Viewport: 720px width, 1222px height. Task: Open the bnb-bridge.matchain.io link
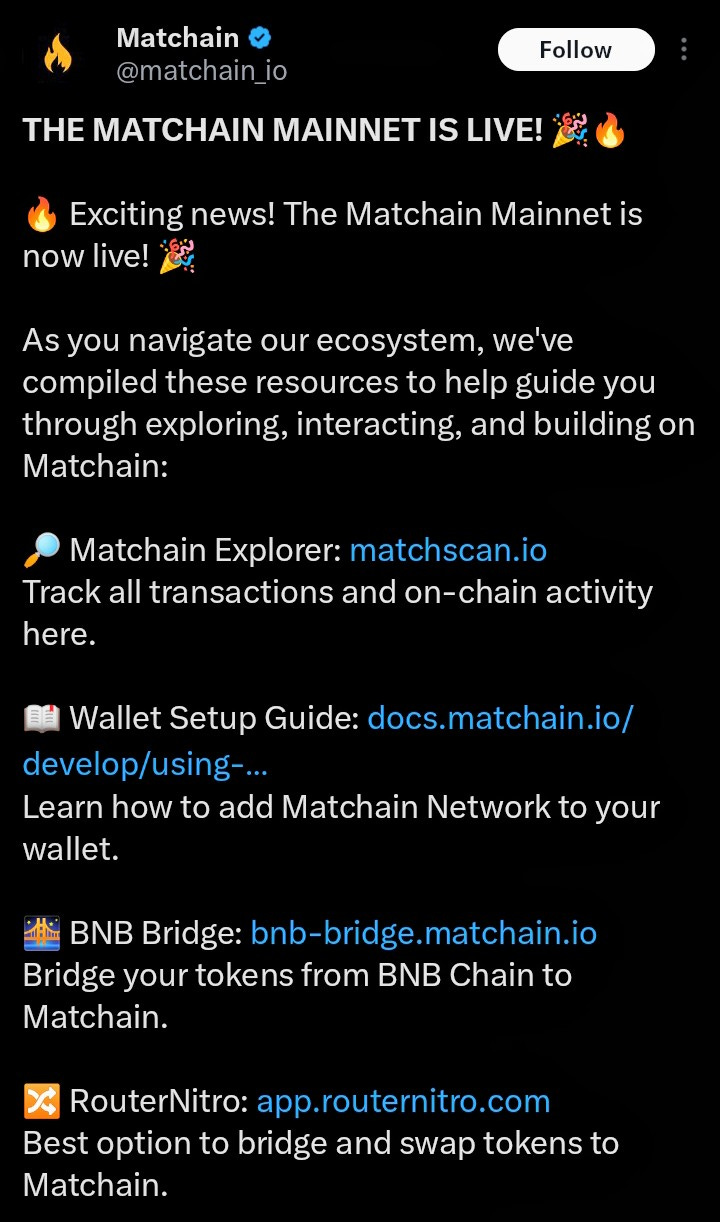[423, 934]
